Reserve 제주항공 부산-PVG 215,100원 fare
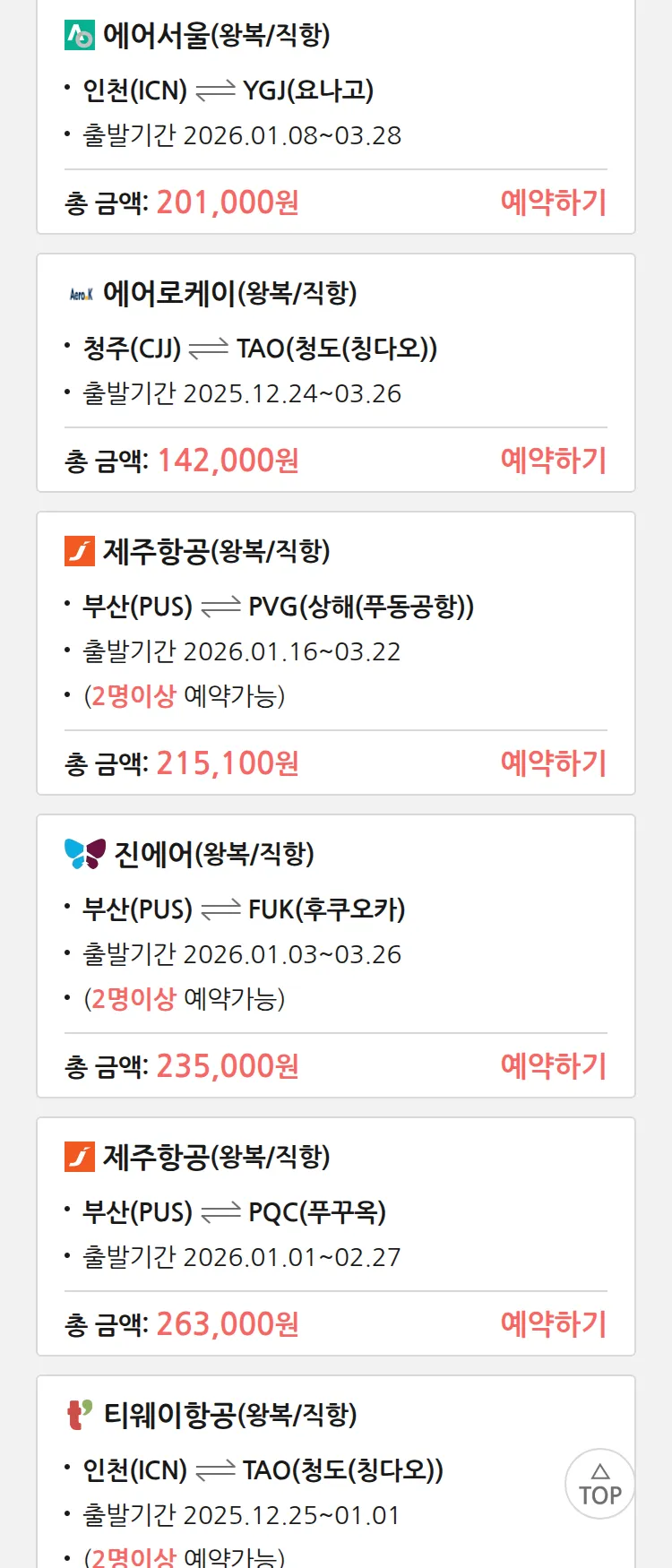Screen dimensions: 672x1568 pos(553,763)
